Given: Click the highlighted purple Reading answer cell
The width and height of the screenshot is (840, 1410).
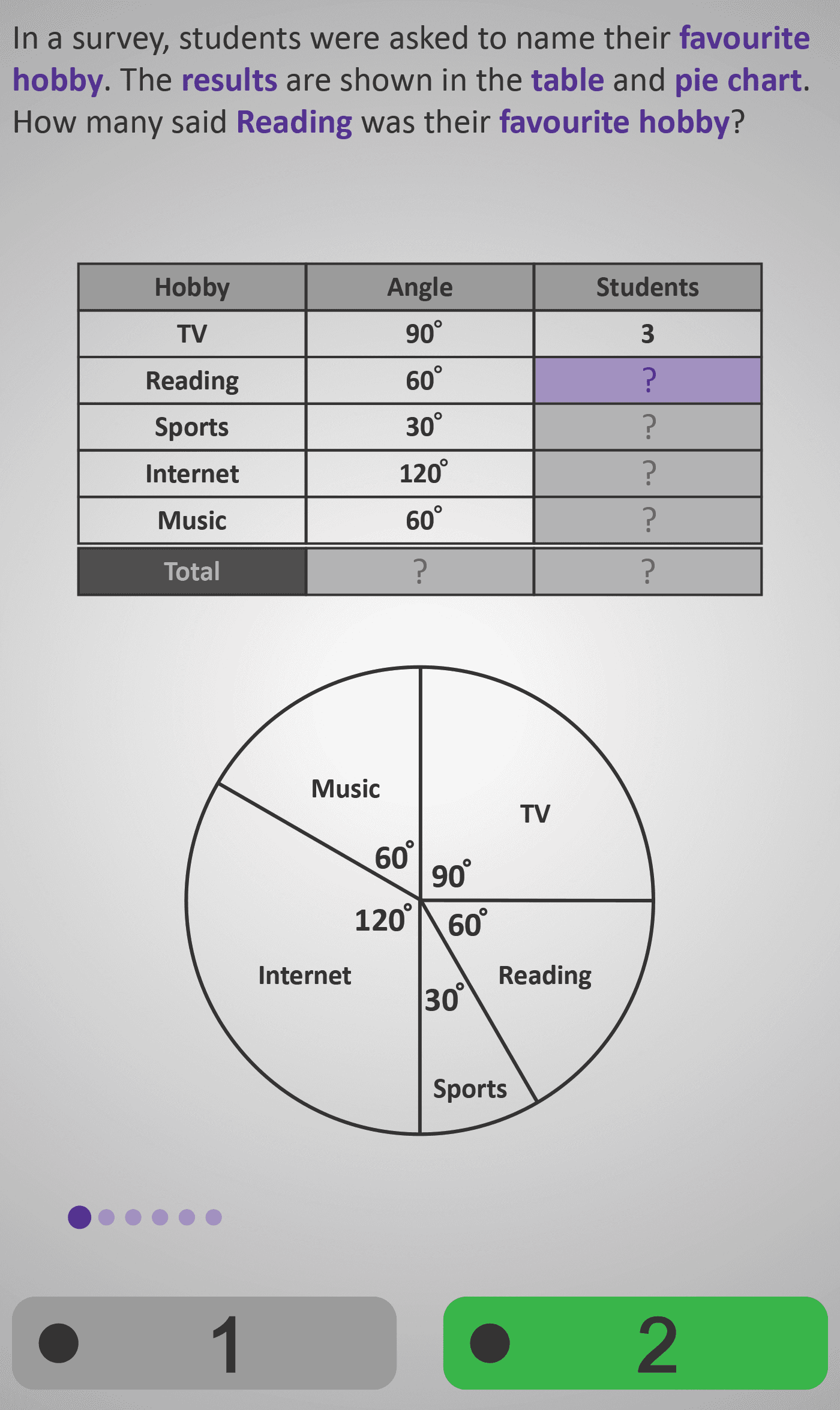Looking at the screenshot, I should click(647, 381).
